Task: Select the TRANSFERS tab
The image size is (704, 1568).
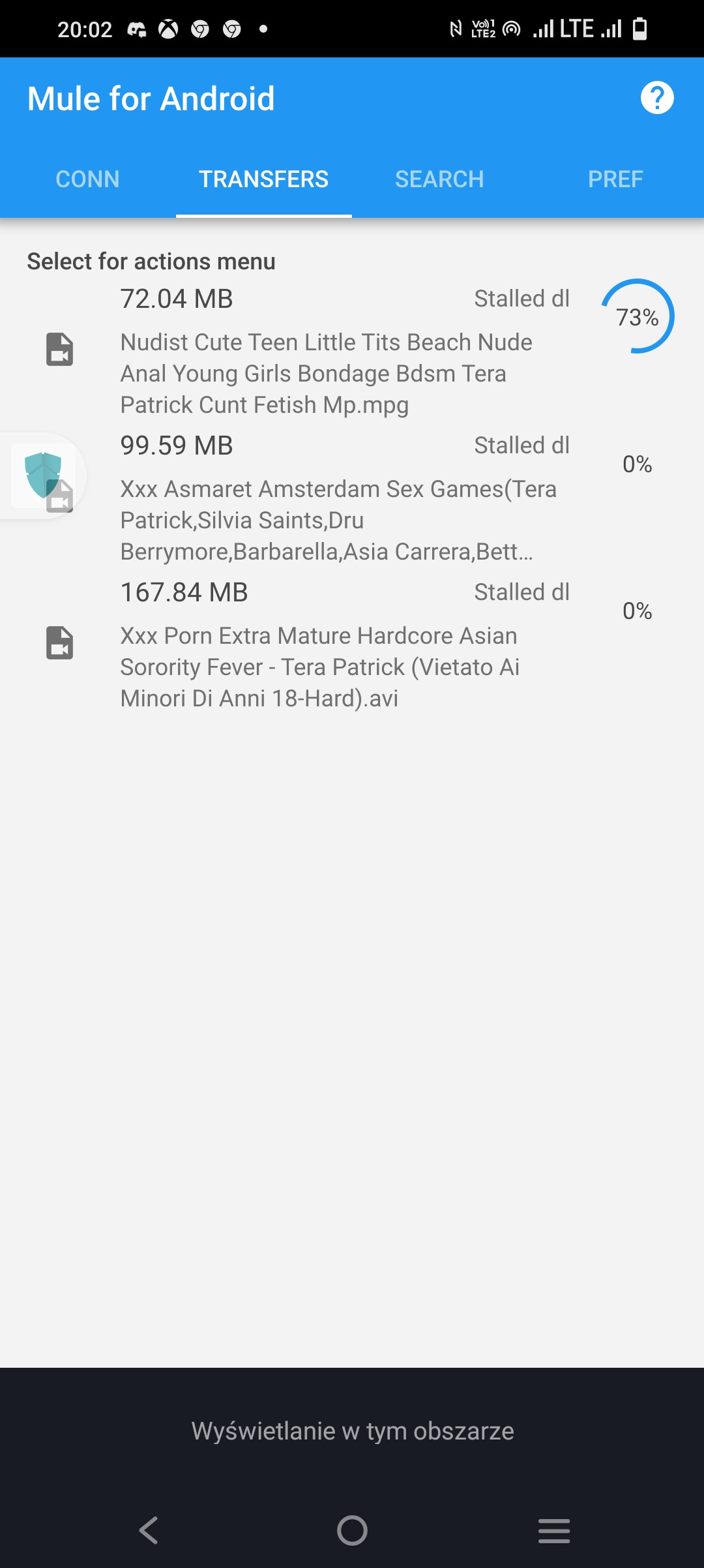Action: [264, 179]
